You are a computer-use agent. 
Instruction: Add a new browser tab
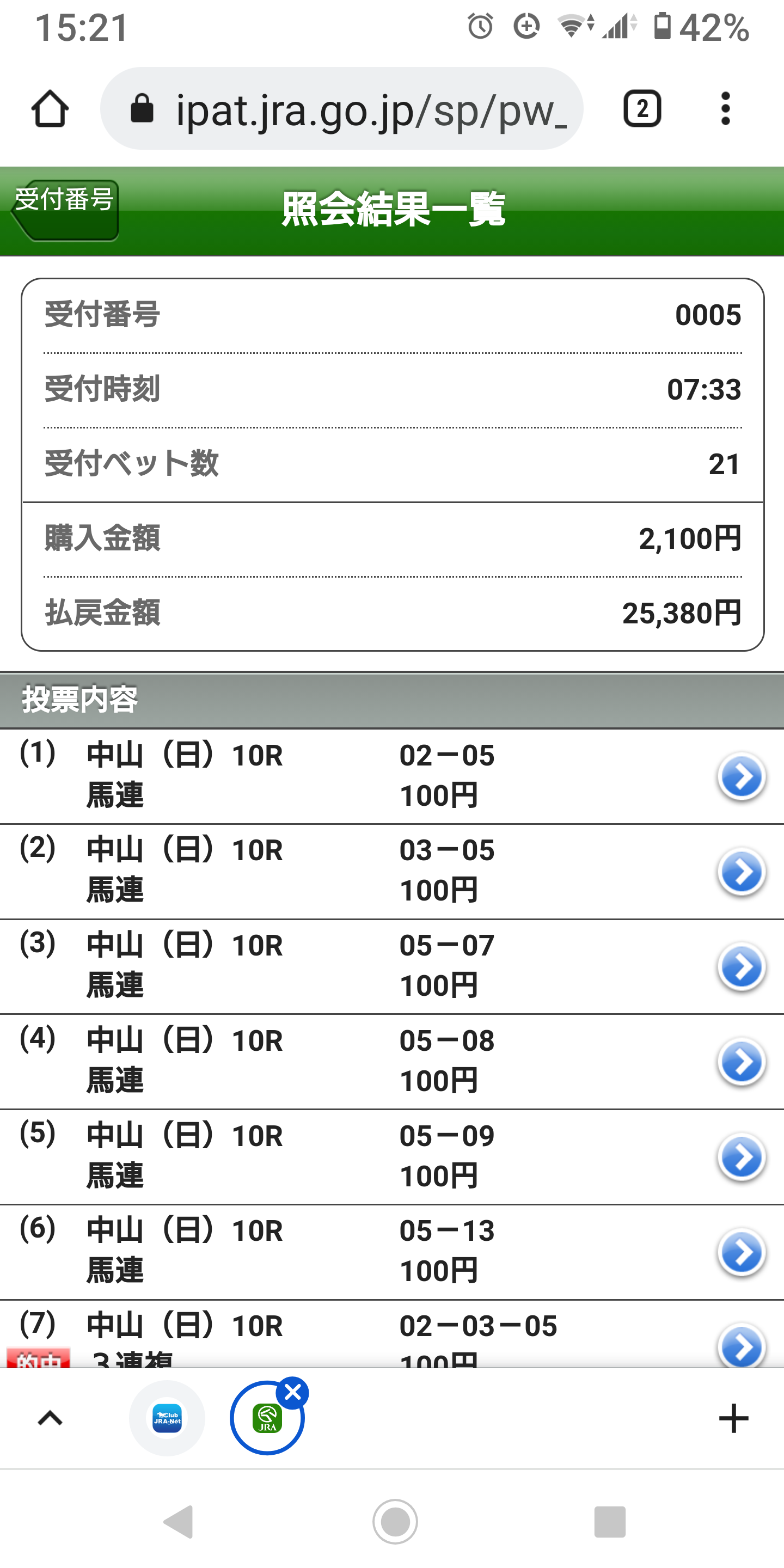[733, 1419]
